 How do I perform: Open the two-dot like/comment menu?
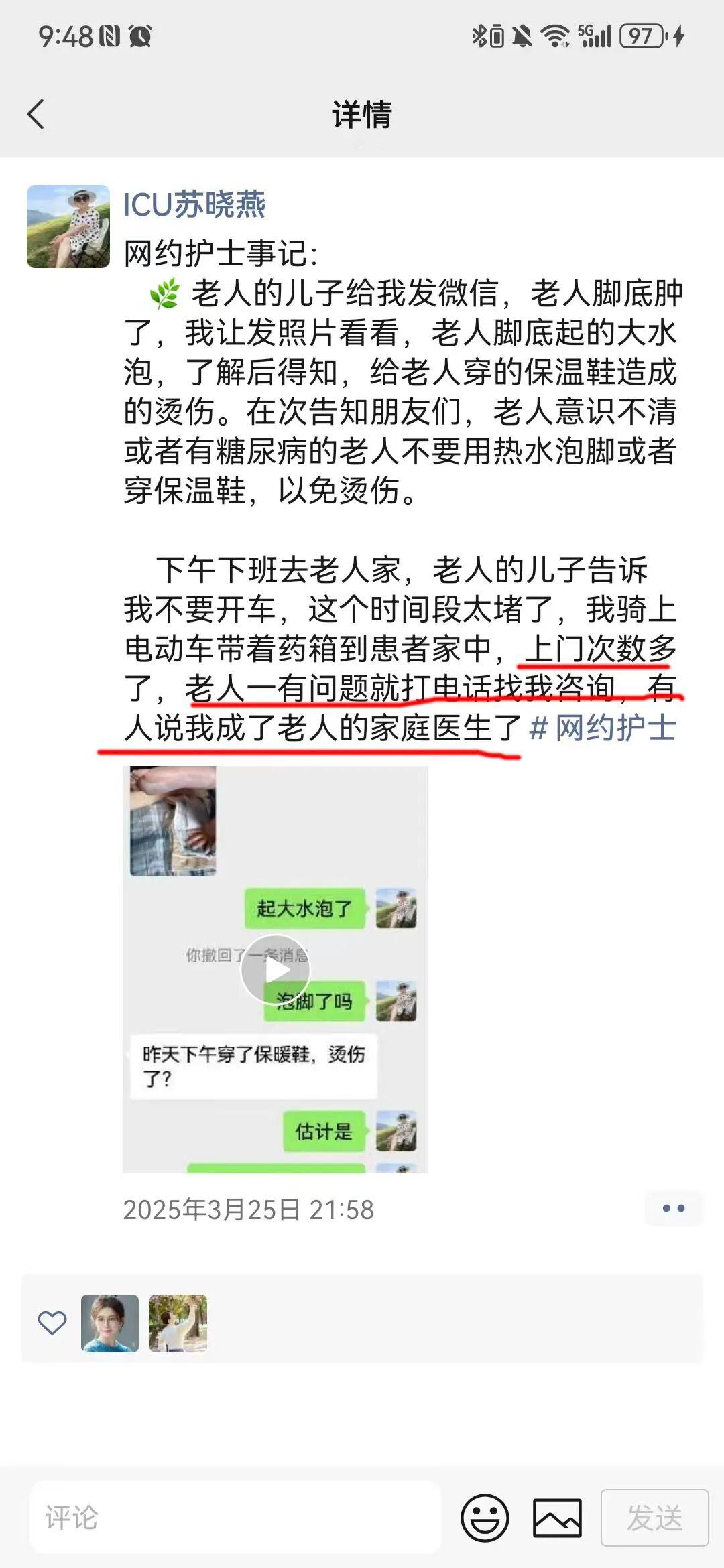click(x=673, y=1208)
